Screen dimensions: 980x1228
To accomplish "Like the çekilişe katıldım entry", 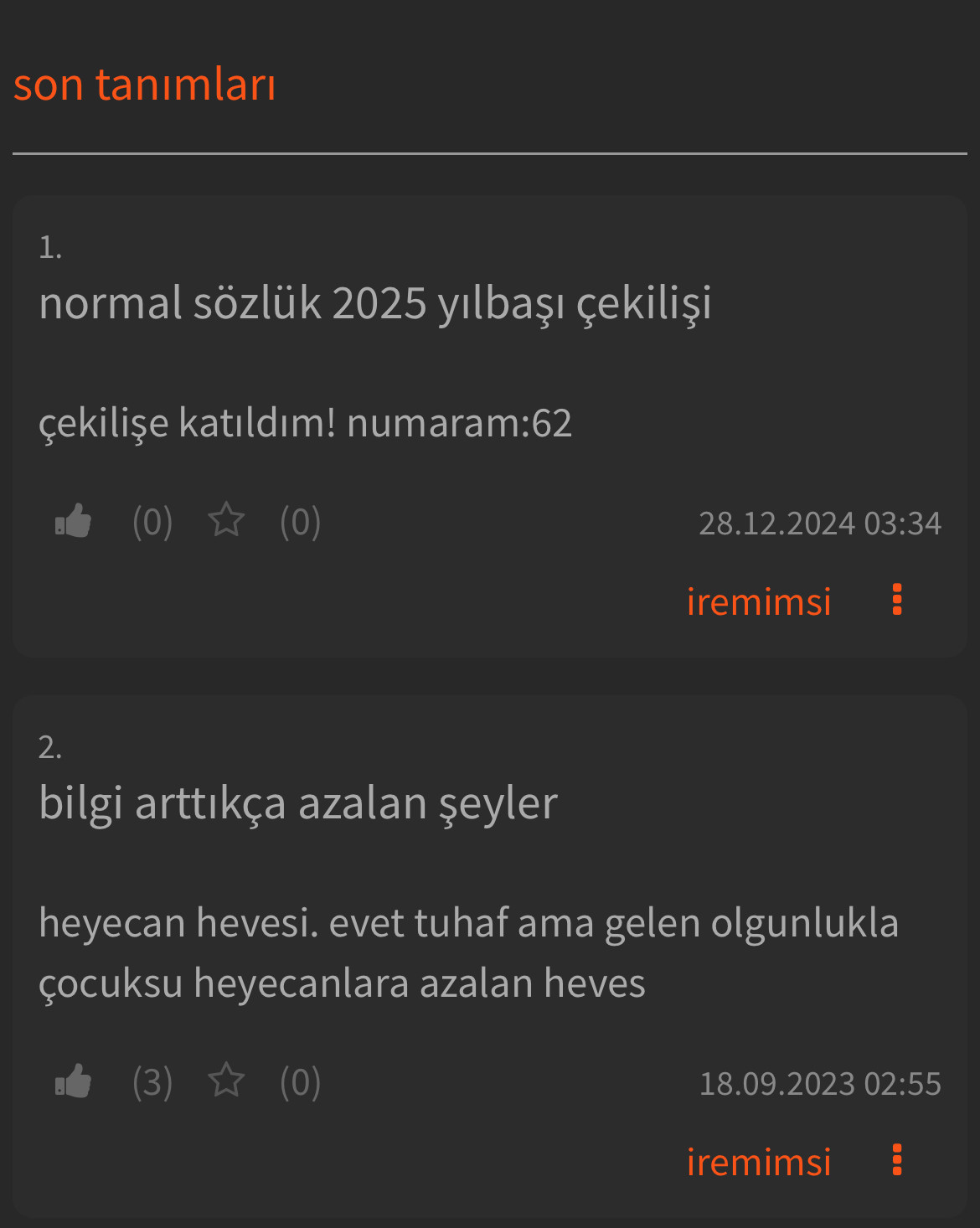I will [x=74, y=521].
